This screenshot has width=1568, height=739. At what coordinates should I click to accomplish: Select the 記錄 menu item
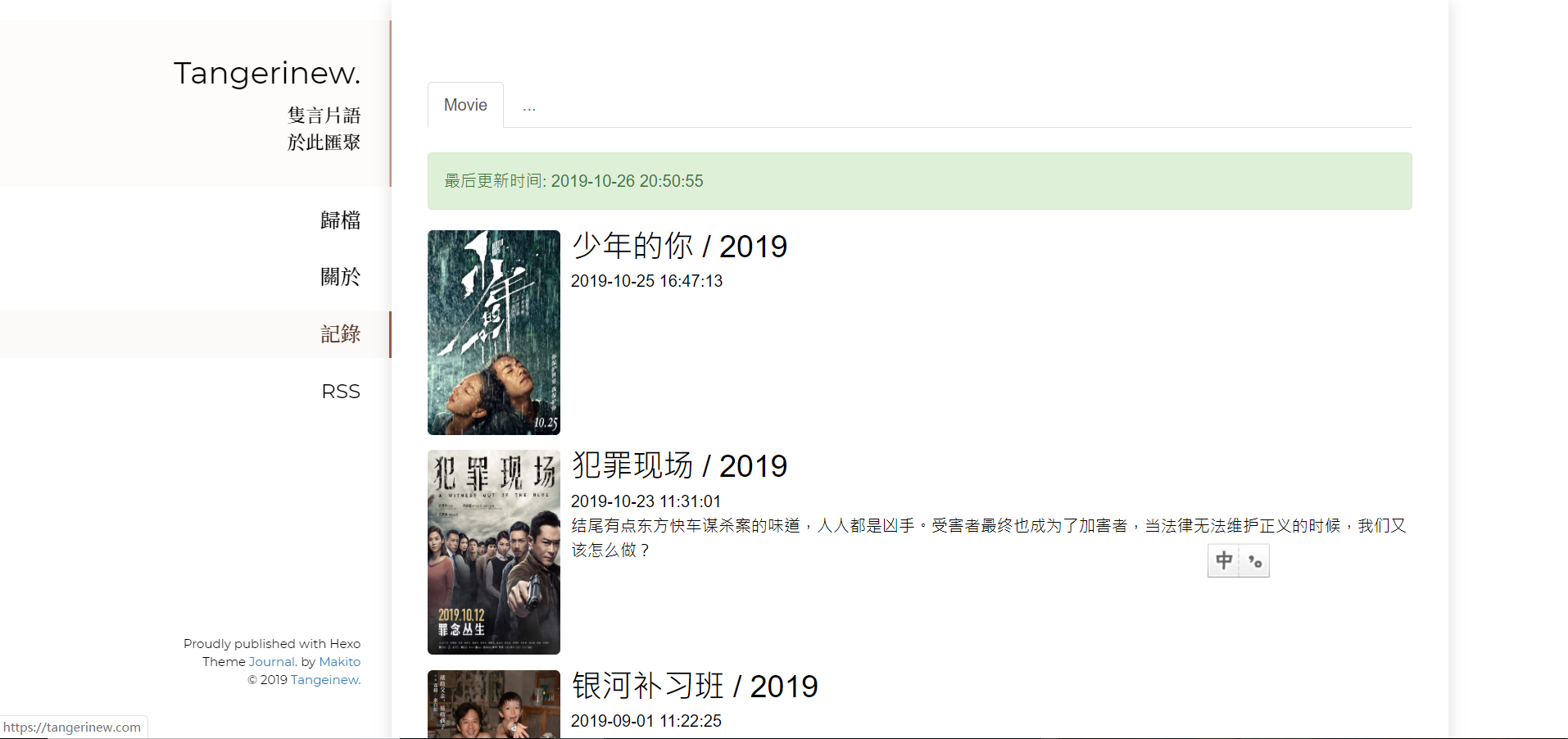[x=340, y=334]
